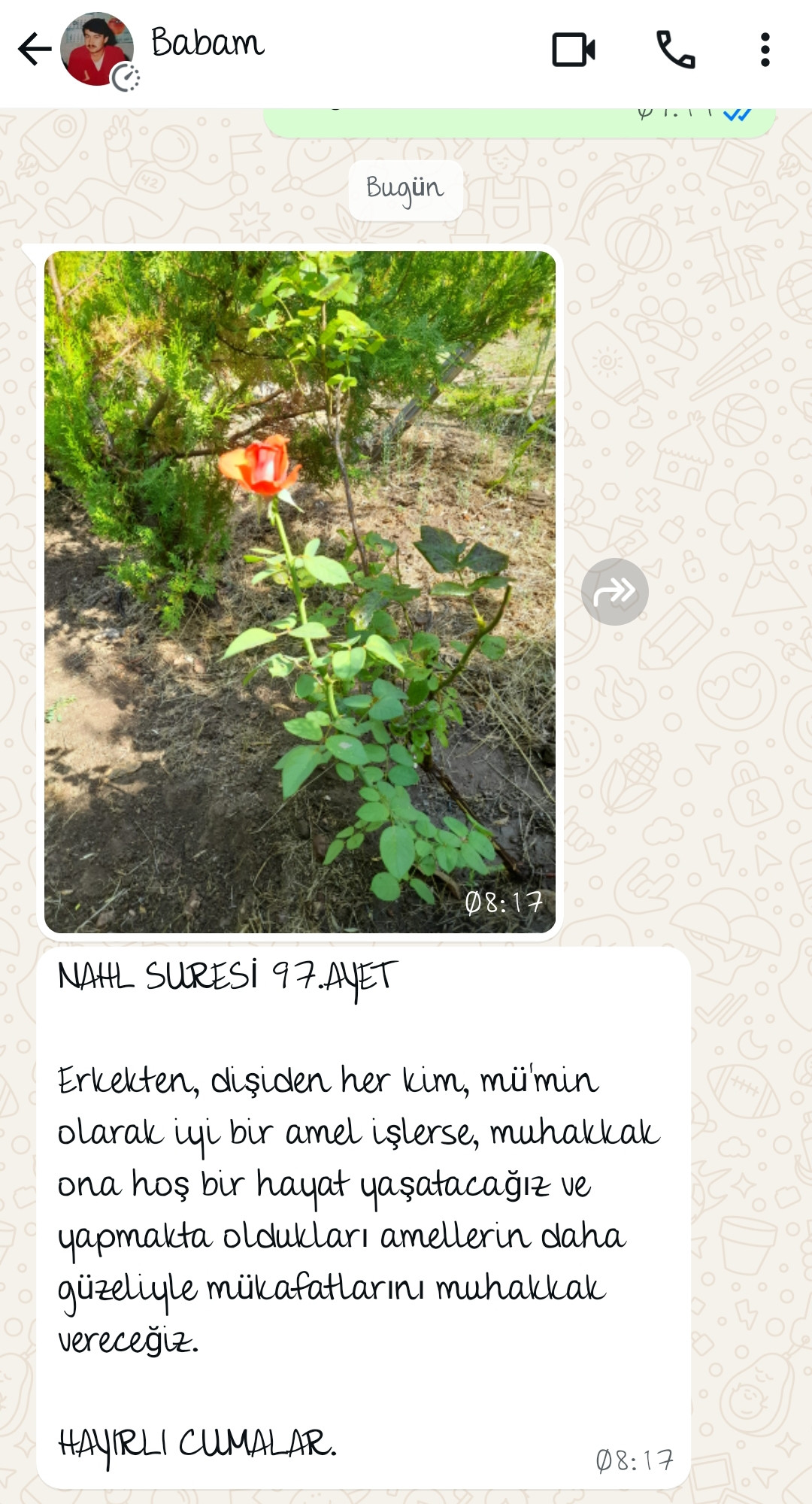Start a video call with Babam

pyautogui.click(x=573, y=50)
